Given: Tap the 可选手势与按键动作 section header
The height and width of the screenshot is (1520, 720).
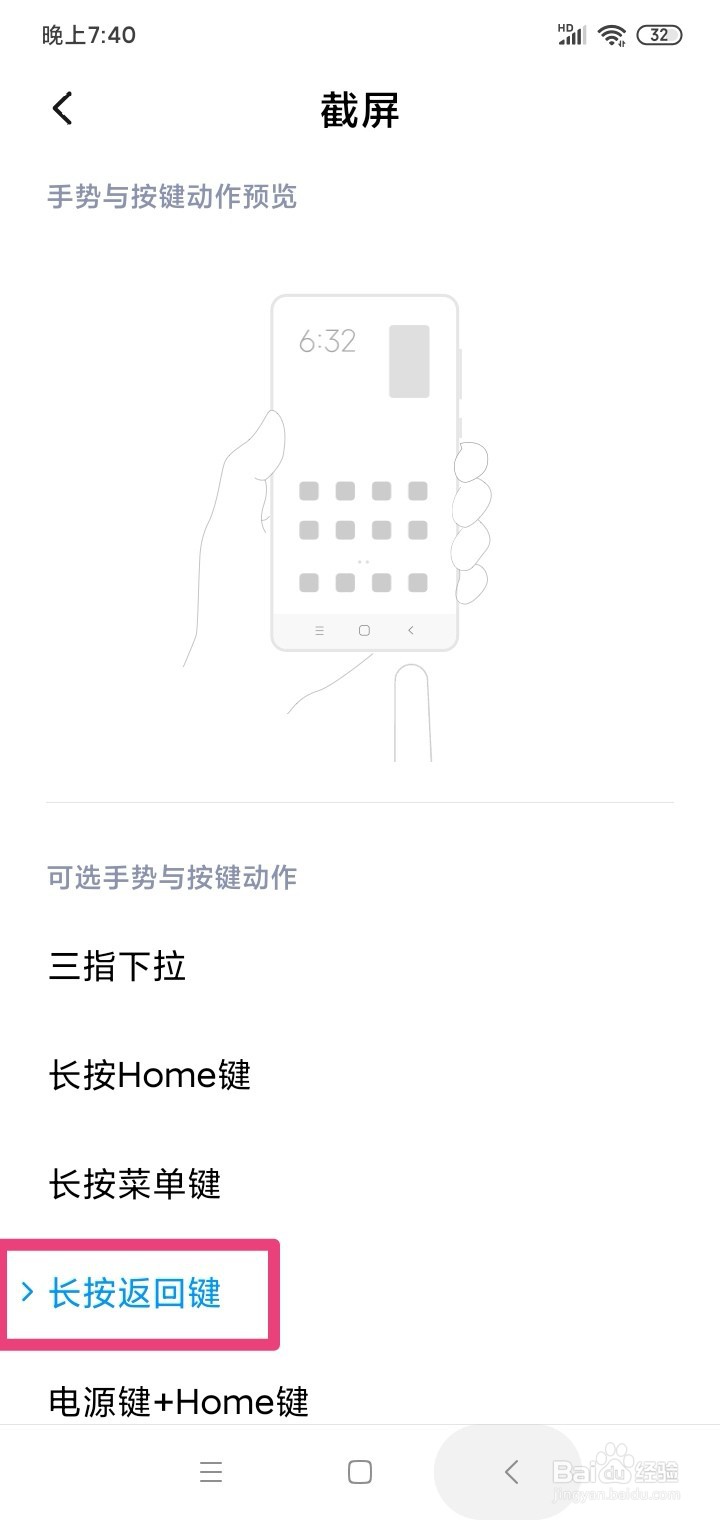Looking at the screenshot, I should [x=170, y=877].
